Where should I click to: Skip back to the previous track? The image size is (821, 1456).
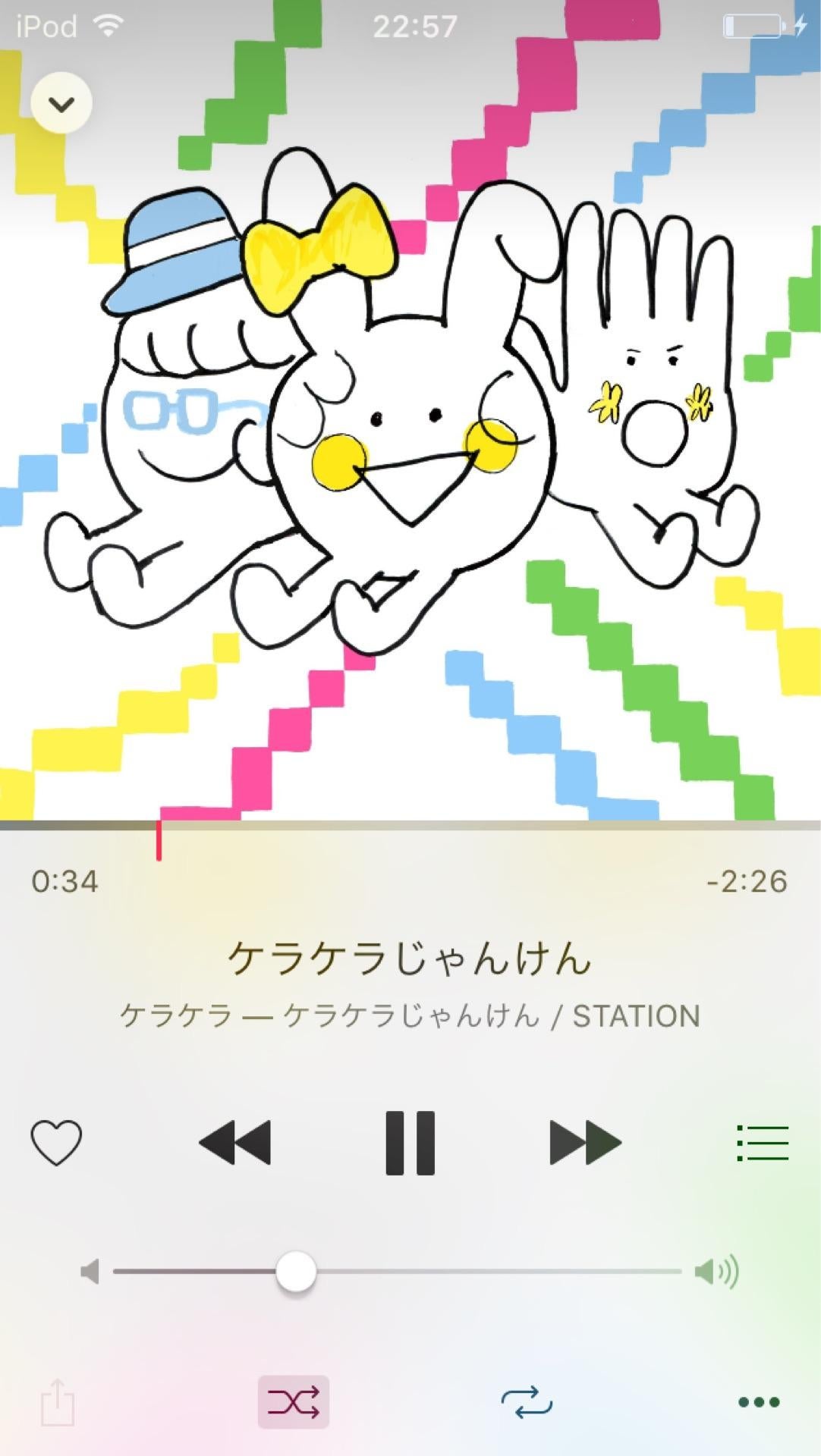click(234, 1142)
